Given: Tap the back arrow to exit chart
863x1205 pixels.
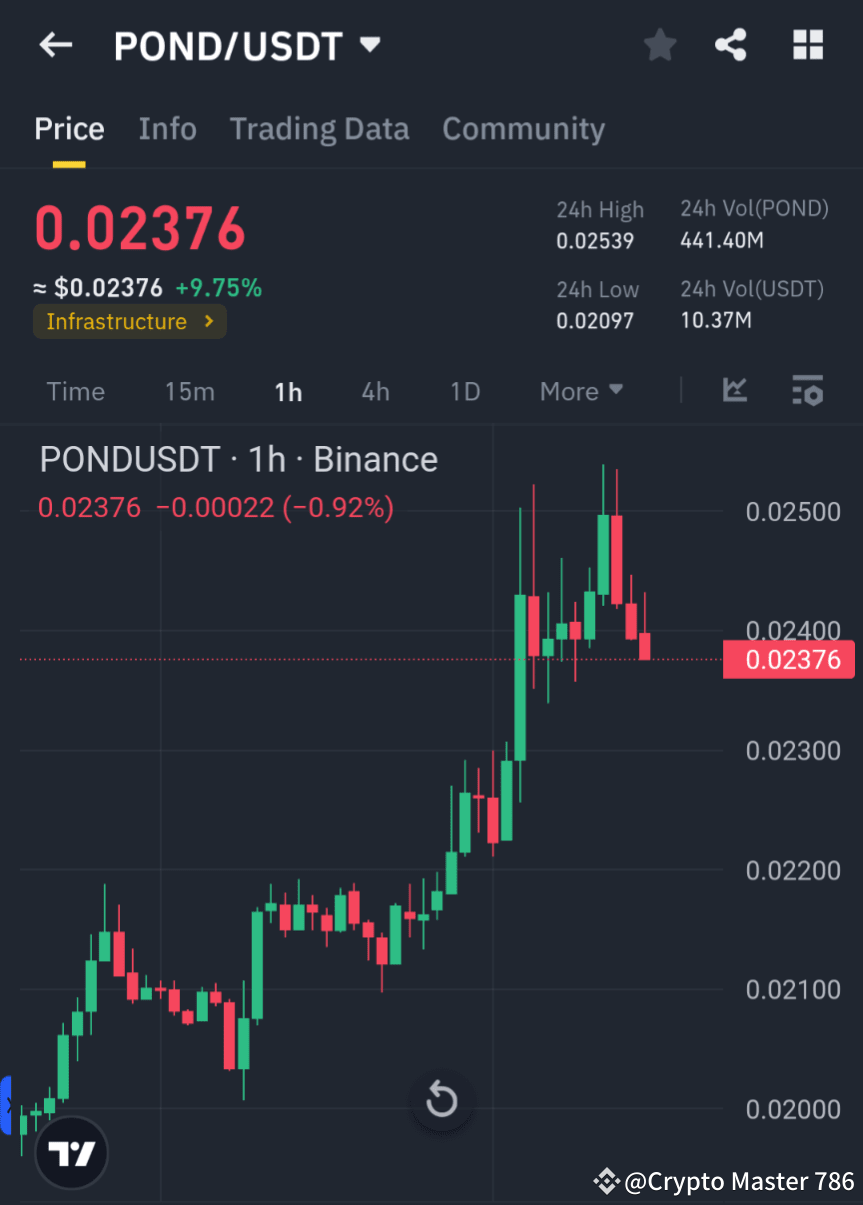Looking at the screenshot, I should coord(55,44).
